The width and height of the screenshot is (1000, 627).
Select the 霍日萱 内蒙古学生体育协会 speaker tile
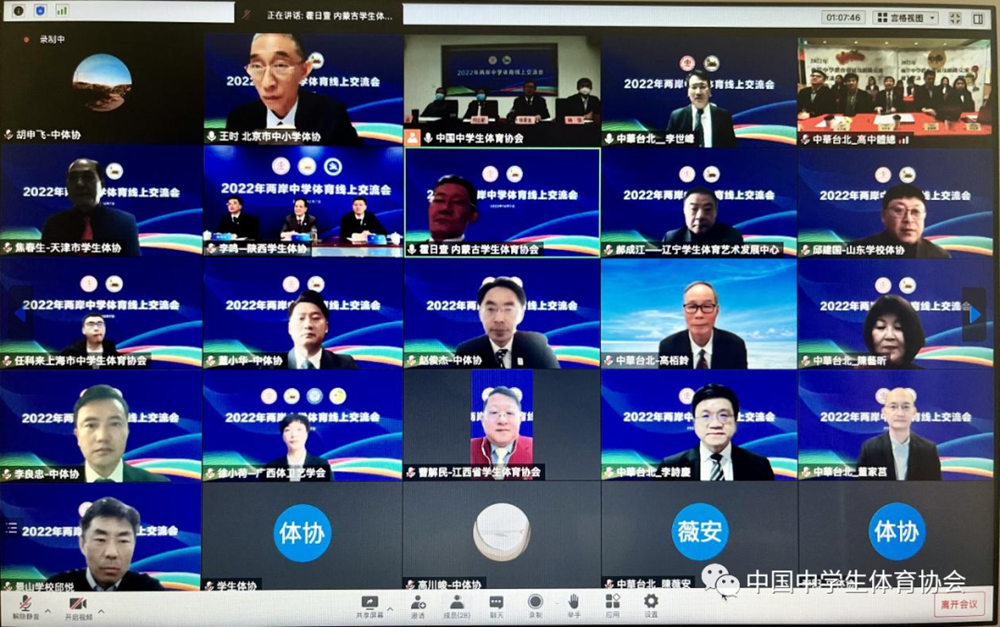click(502, 203)
